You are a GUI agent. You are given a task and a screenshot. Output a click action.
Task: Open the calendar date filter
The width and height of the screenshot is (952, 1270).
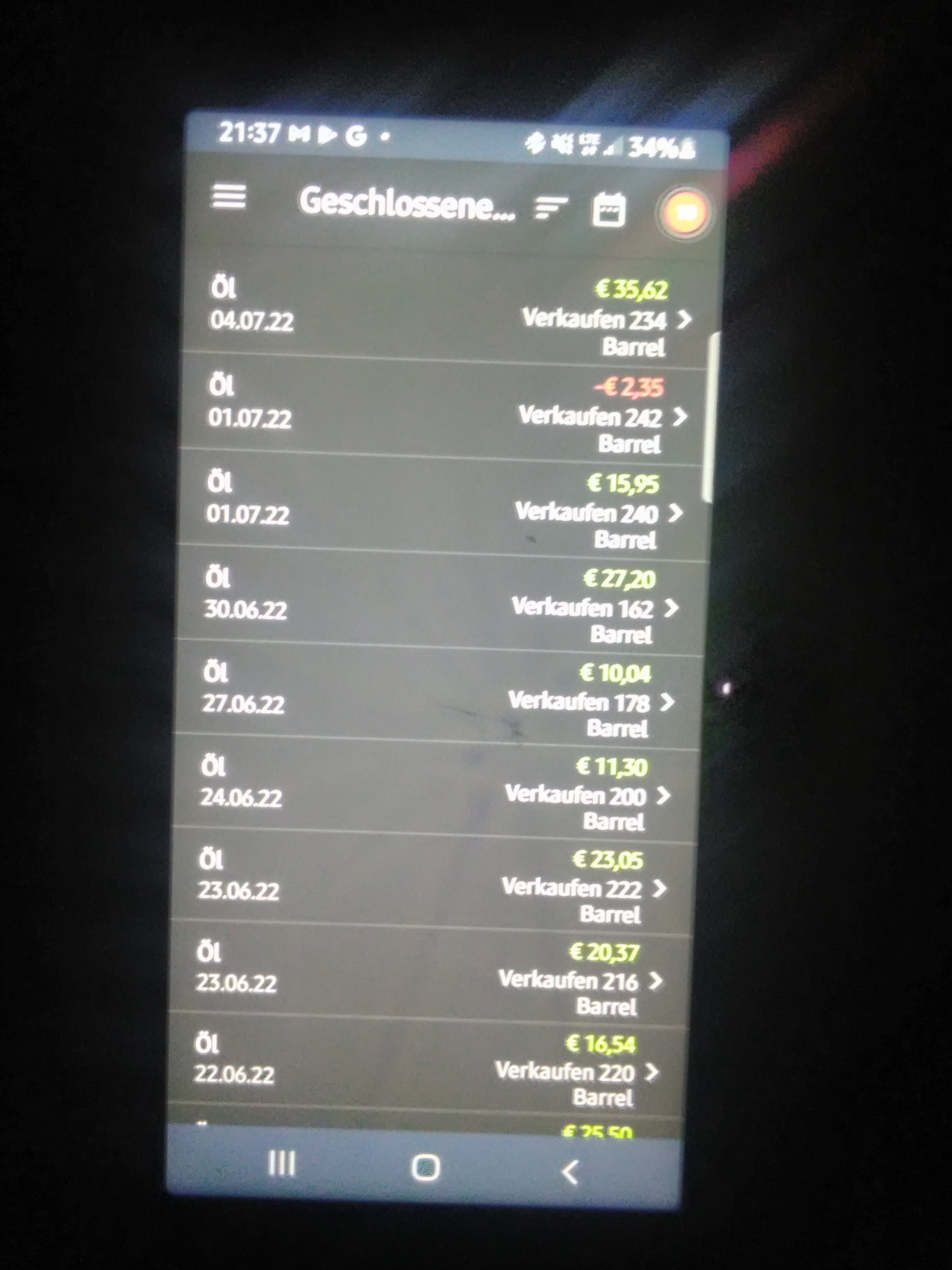608,210
